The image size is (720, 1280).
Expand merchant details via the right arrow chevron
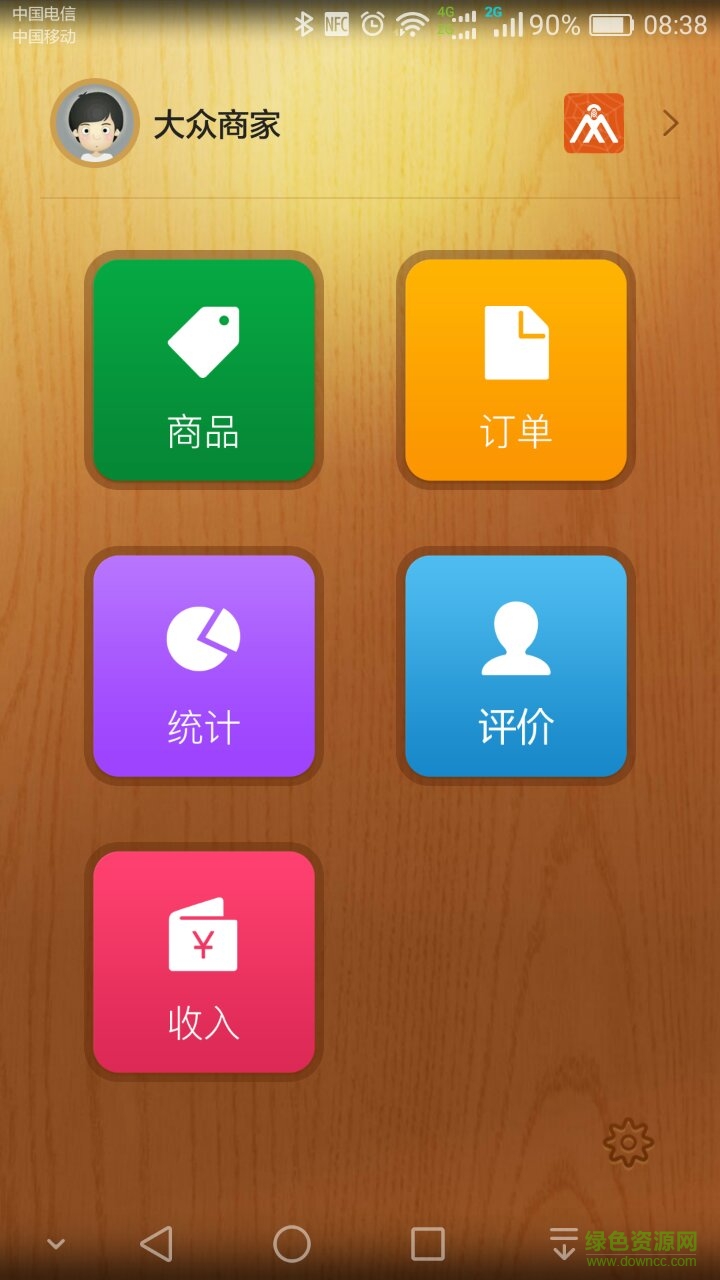[672, 123]
